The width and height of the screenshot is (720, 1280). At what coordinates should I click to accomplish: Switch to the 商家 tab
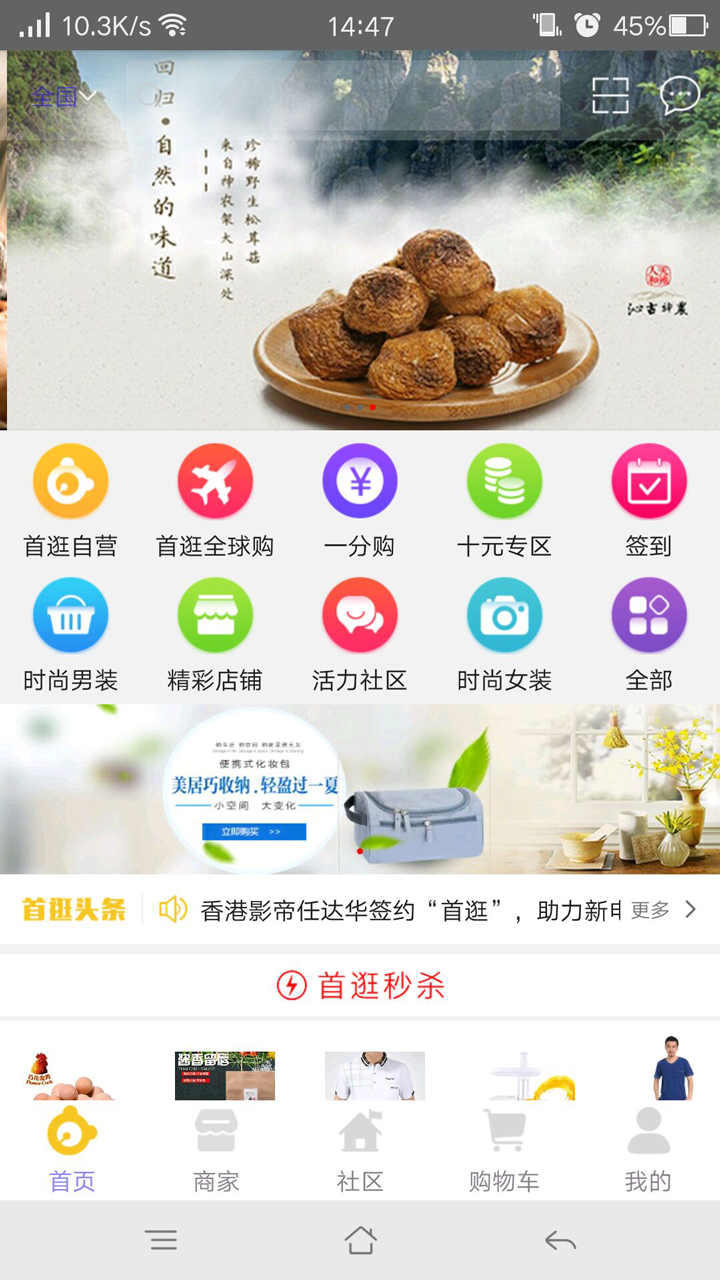click(216, 1150)
